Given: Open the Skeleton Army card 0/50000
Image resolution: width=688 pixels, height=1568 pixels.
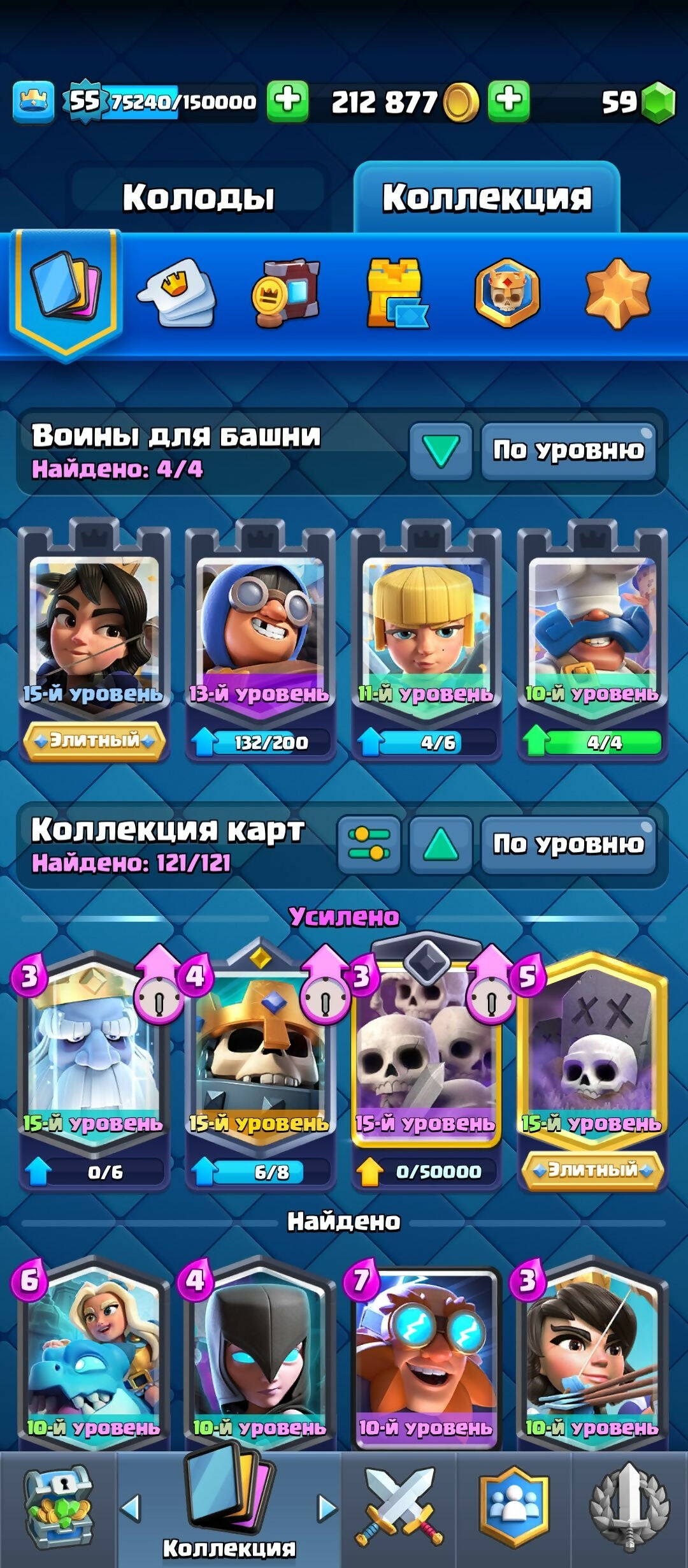Looking at the screenshot, I should pyautogui.click(x=426, y=1064).
